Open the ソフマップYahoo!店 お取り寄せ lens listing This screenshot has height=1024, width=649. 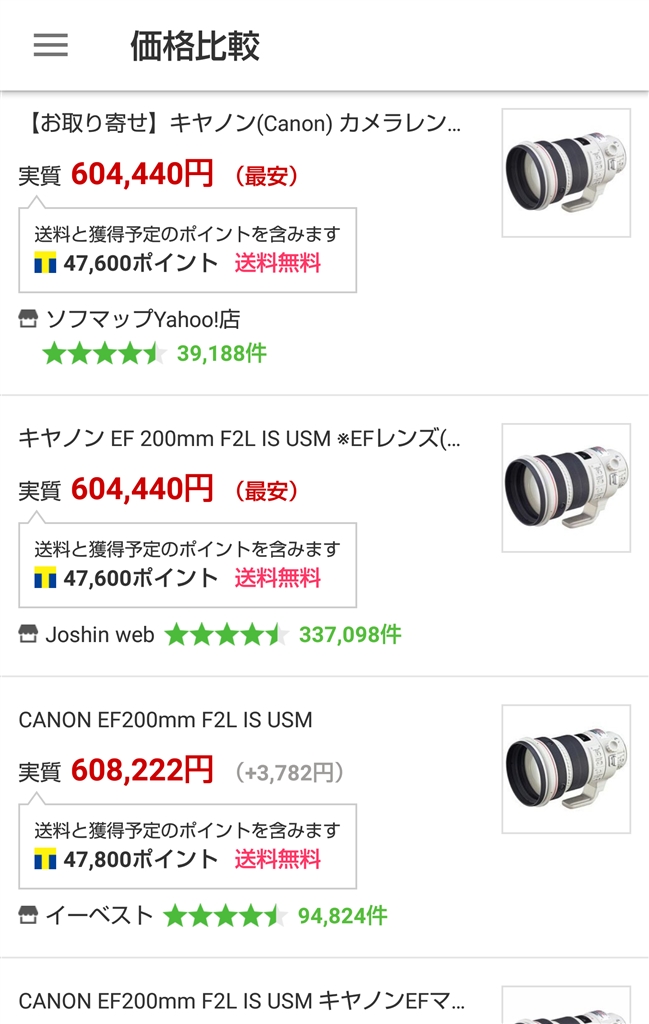pyautogui.click(x=240, y=124)
